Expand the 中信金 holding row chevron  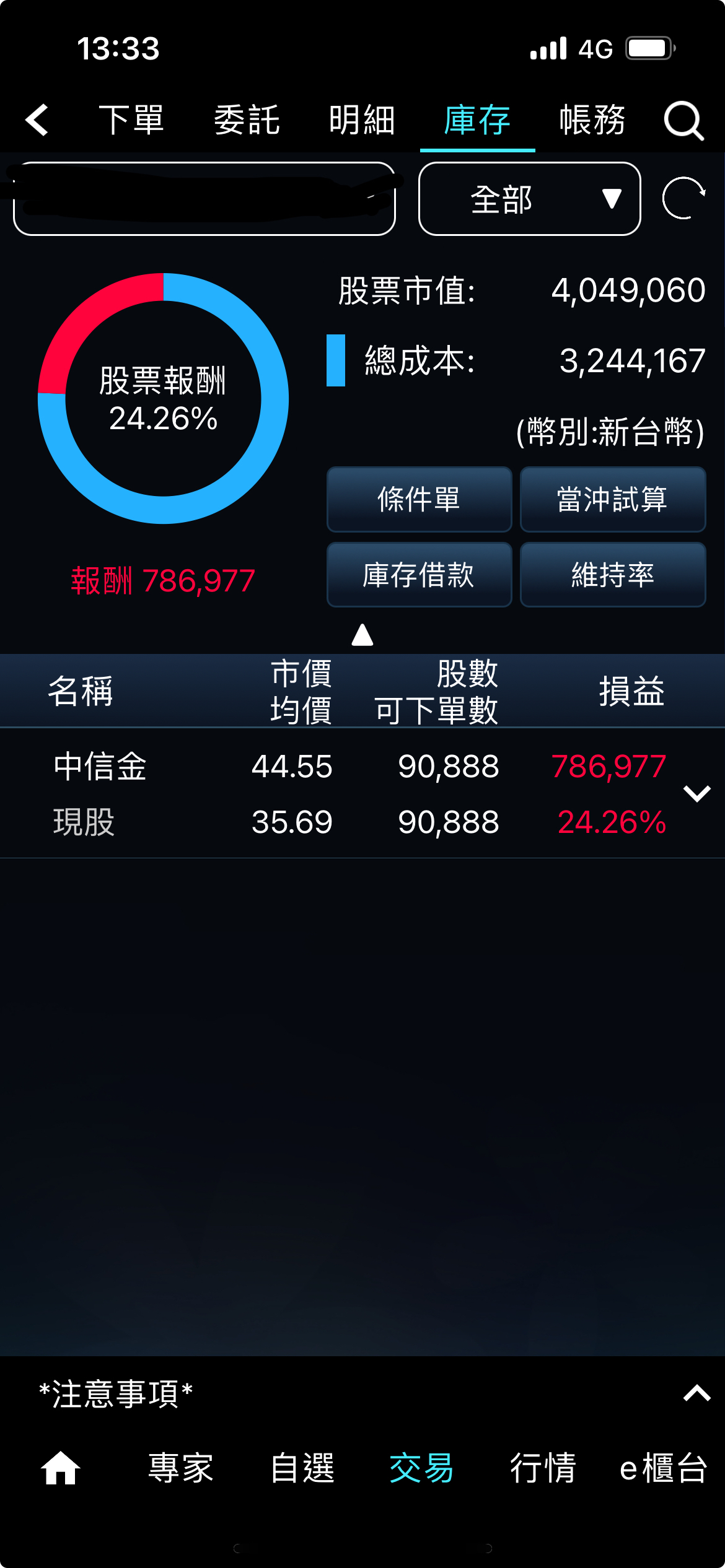pyautogui.click(x=696, y=793)
